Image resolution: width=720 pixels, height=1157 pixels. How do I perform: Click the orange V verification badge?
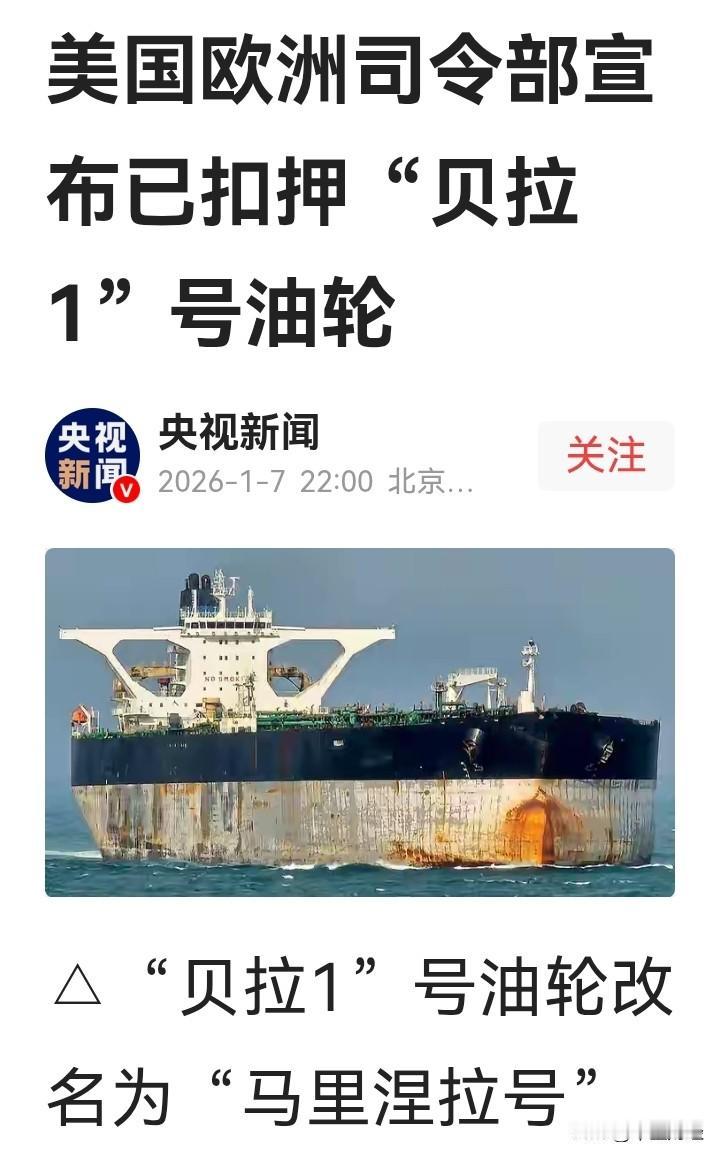click(127, 487)
